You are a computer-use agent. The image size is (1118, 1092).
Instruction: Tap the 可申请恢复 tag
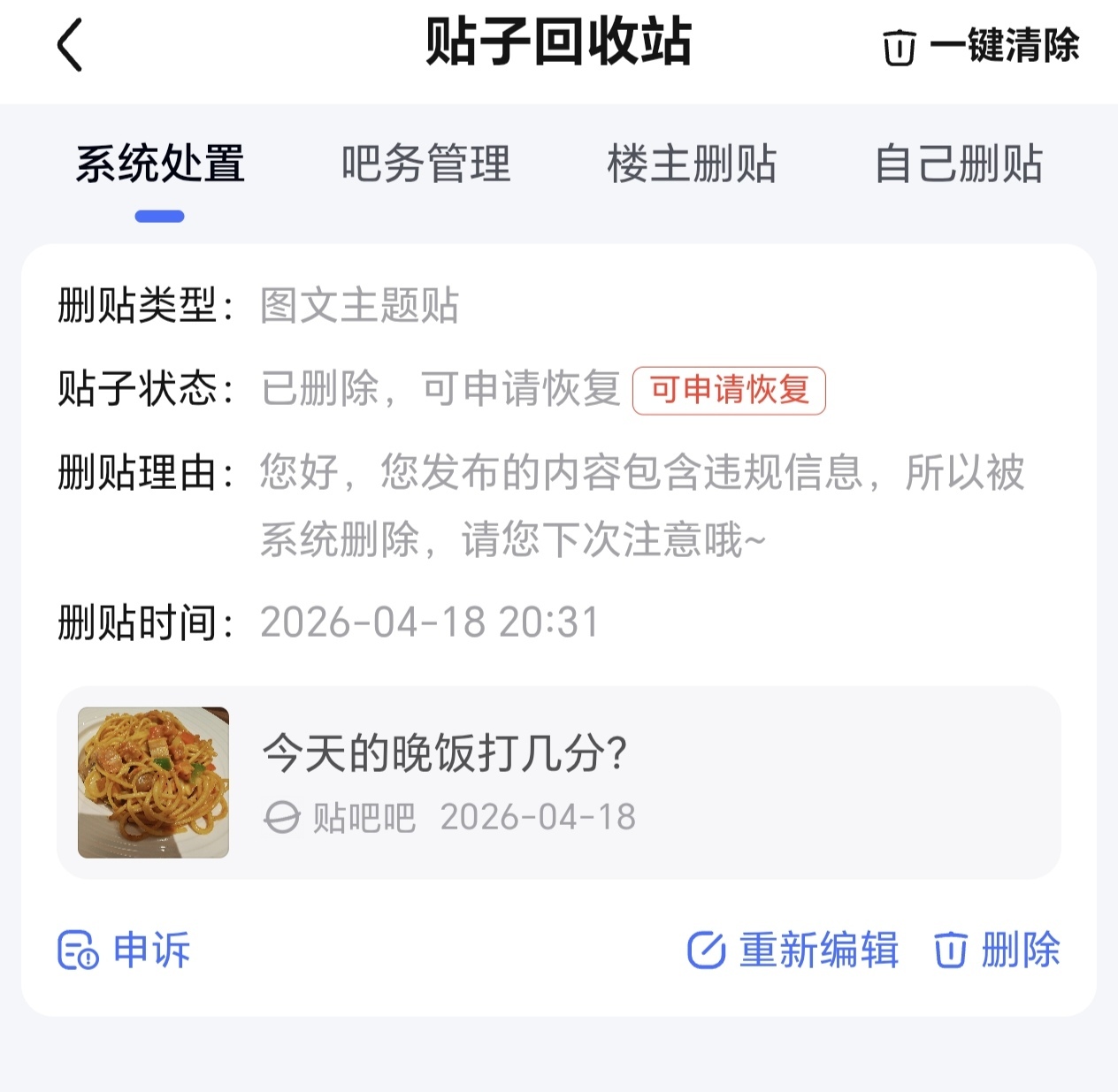tap(729, 390)
